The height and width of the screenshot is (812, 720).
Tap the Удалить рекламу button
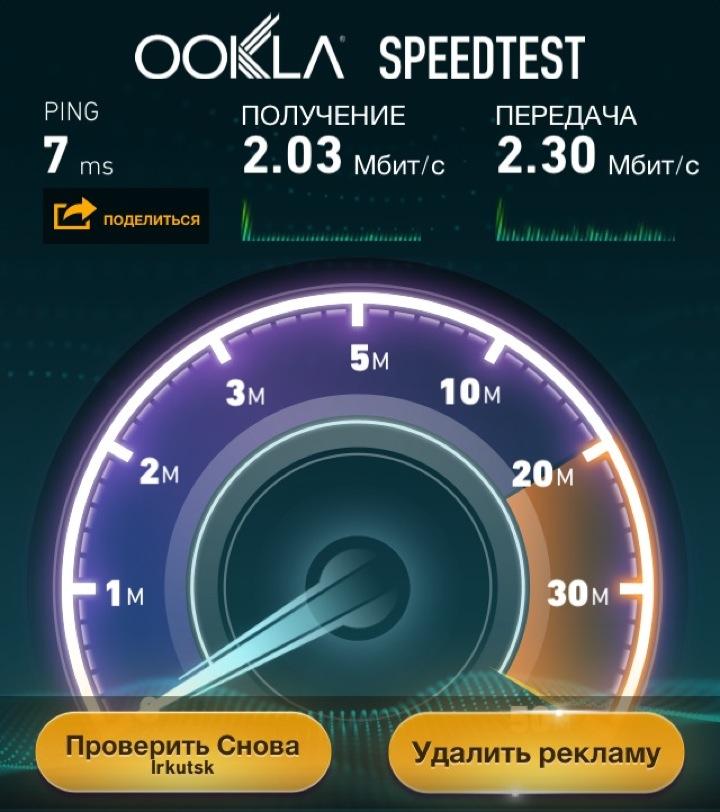click(x=536, y=753)
